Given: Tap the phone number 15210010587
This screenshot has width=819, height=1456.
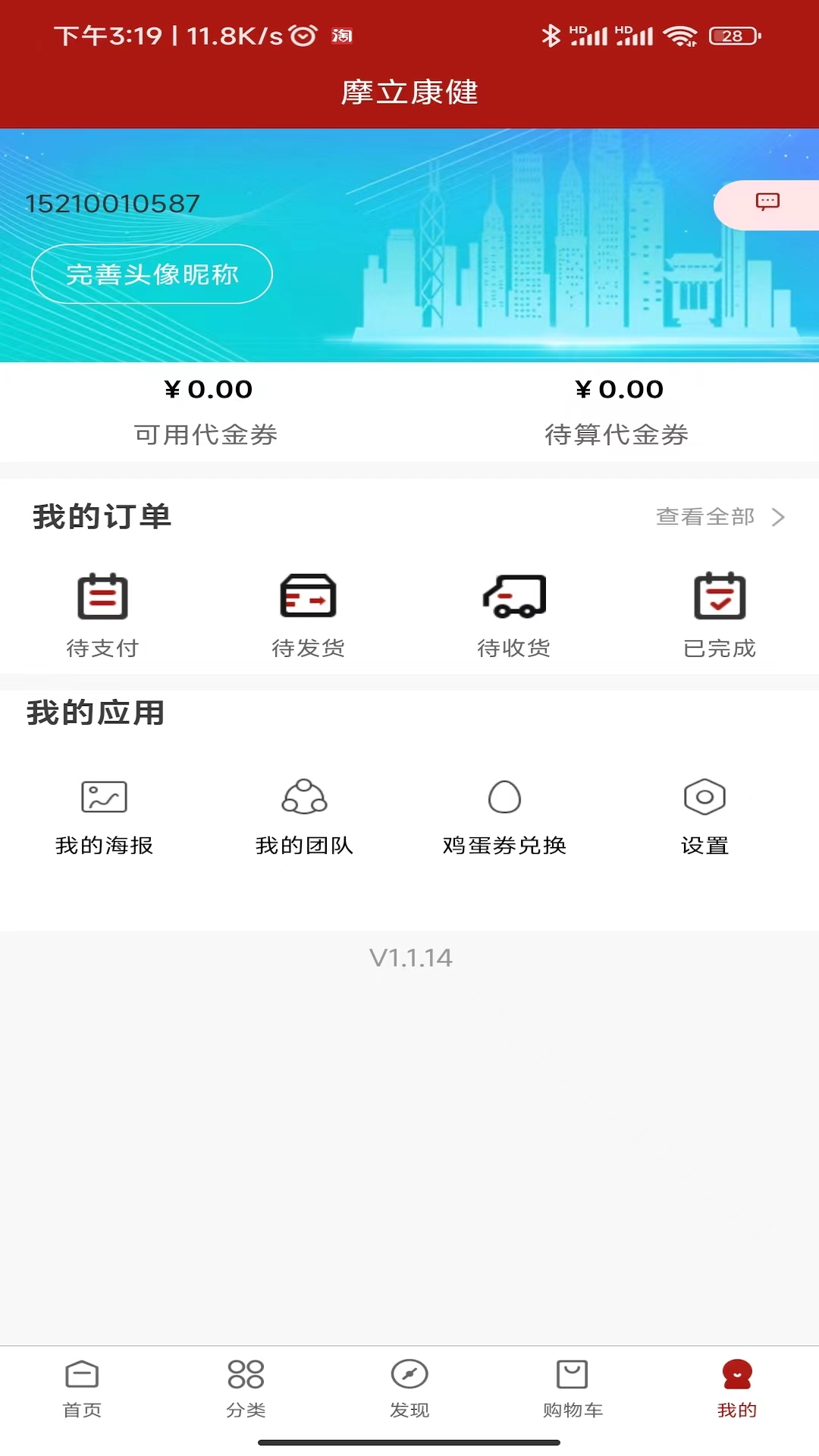Looking at the screenshot, I should coord(112,203).
